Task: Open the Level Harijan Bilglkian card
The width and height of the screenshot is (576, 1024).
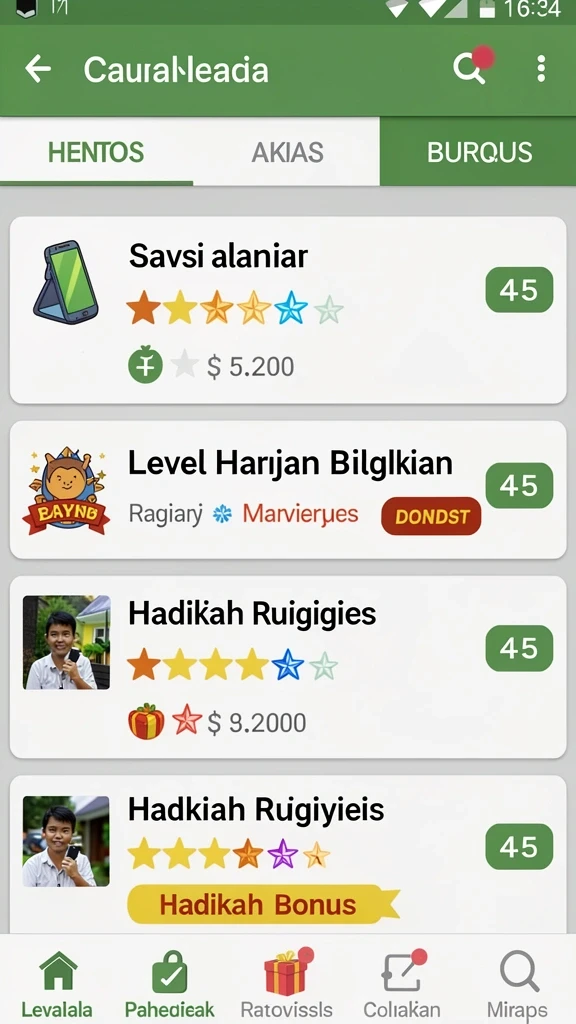Action: [288, 490]
